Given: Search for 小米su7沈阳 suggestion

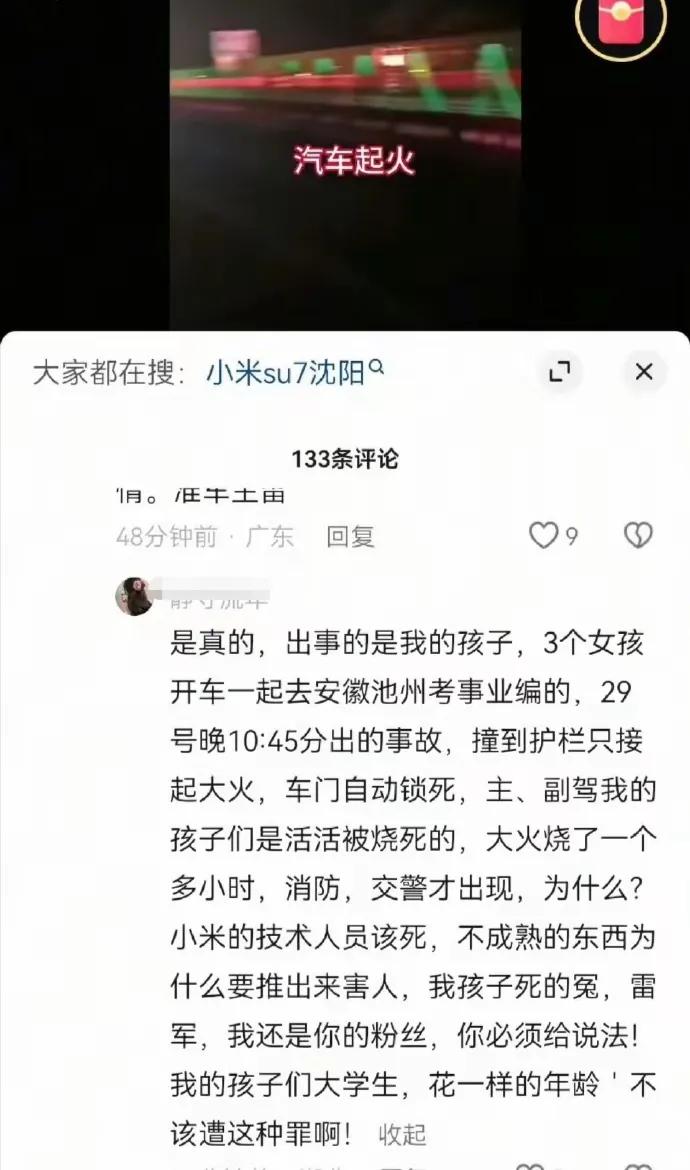Looking at the screenshot, I should coord(295,373).
